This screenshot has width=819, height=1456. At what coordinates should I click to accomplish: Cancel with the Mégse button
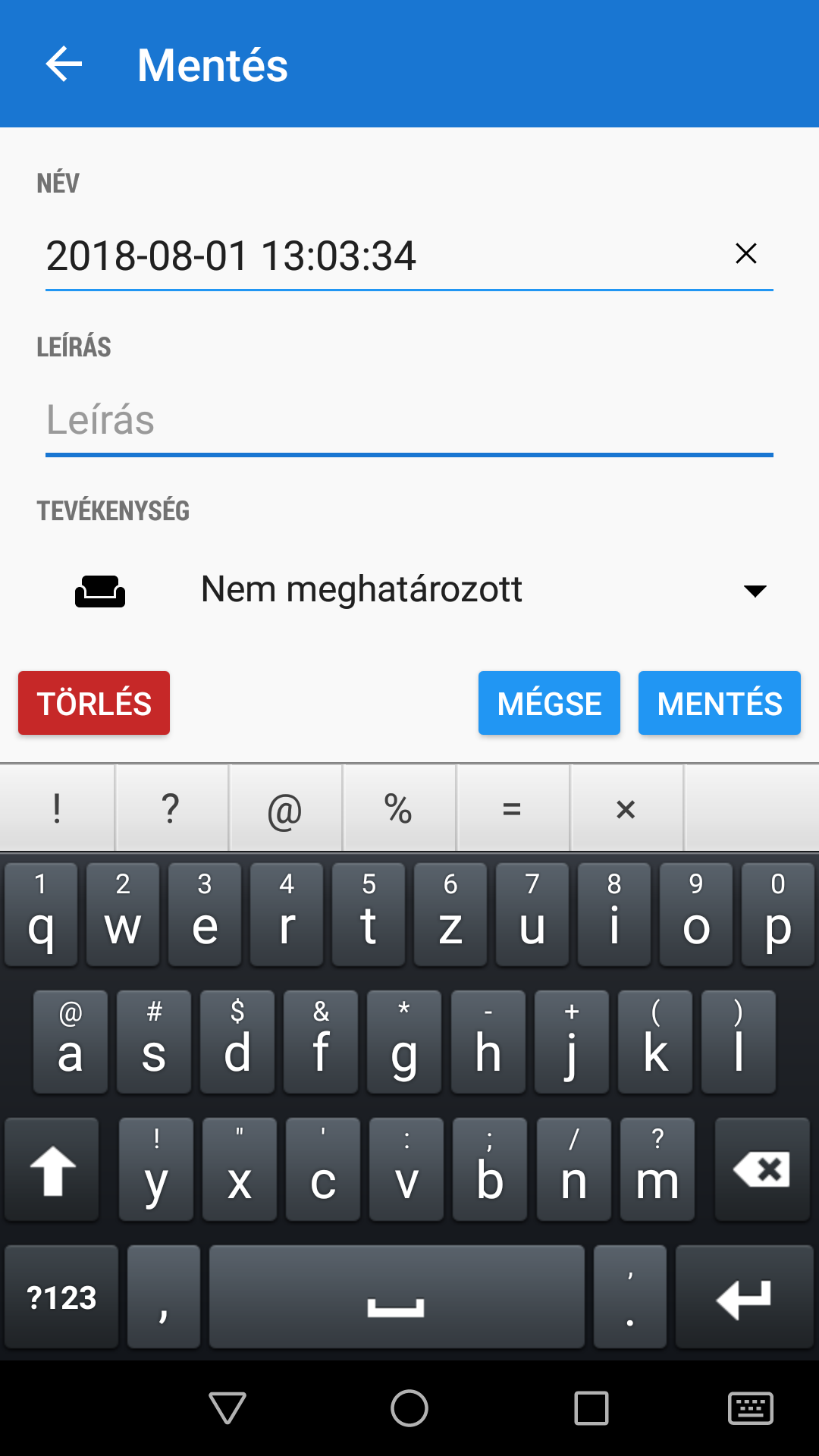pyautogui.click(x=549, y=703)
